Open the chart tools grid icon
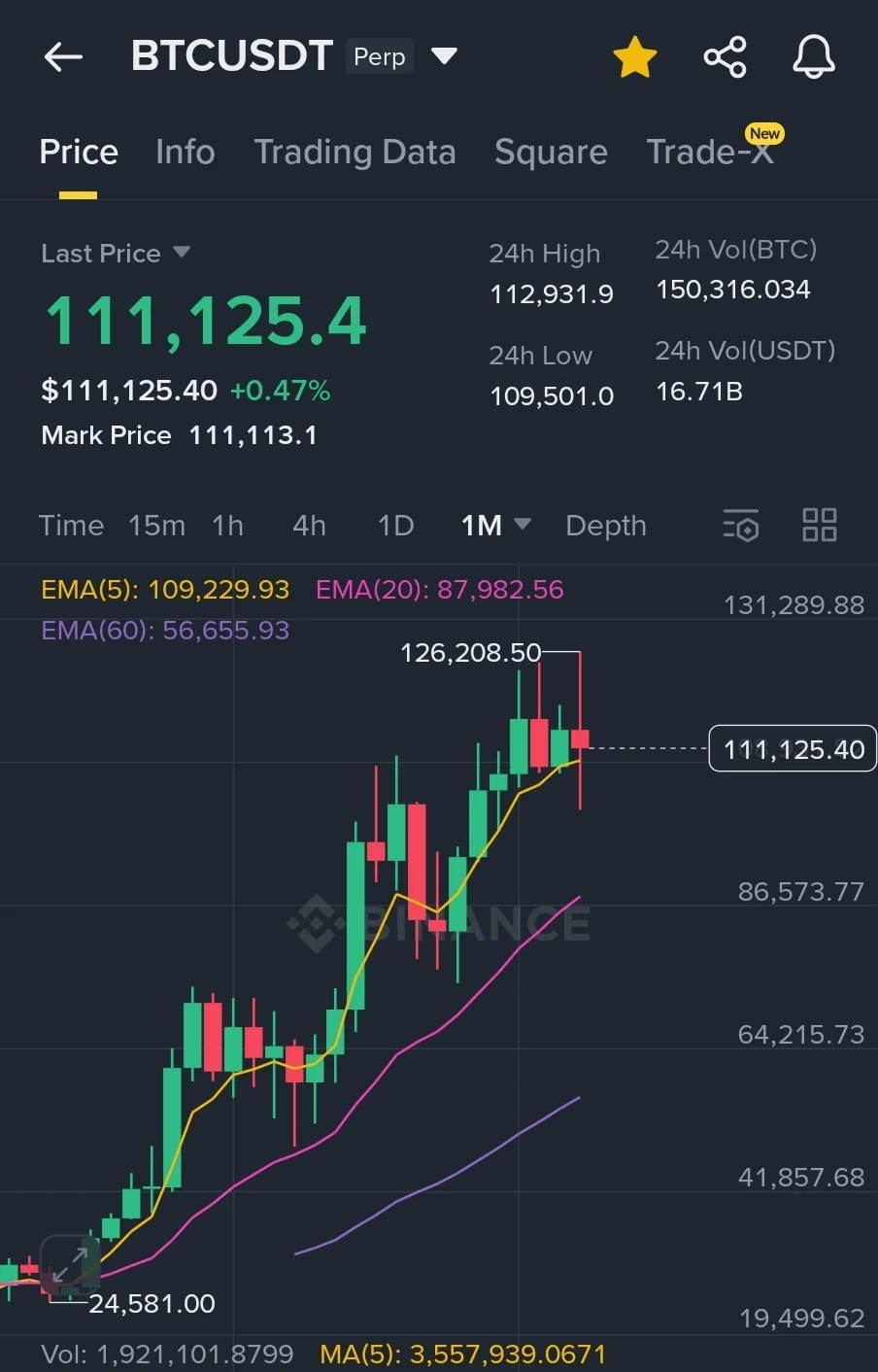 (819, 526)
